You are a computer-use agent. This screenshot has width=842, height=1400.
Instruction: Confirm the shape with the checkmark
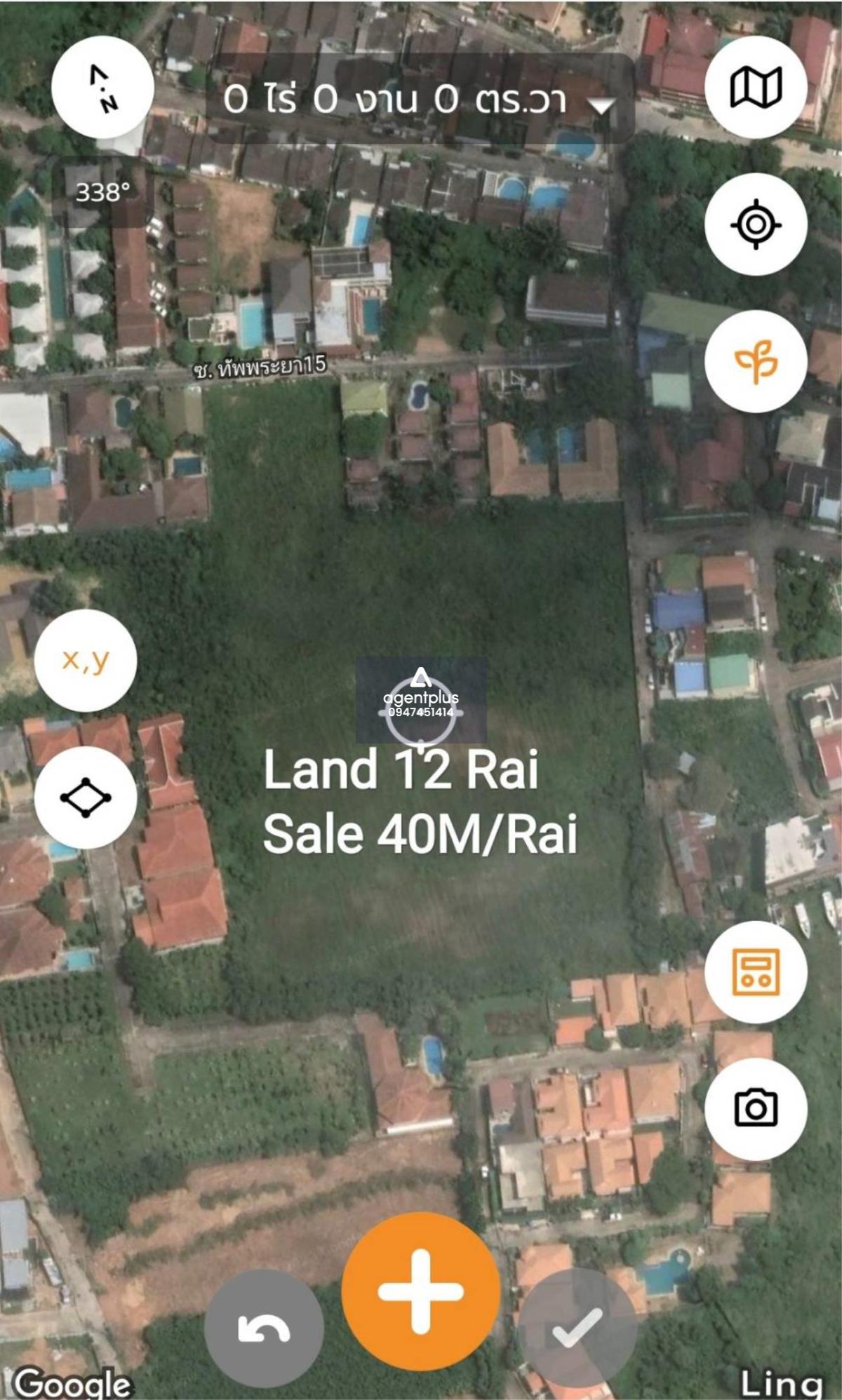(x=577, y=1328)
